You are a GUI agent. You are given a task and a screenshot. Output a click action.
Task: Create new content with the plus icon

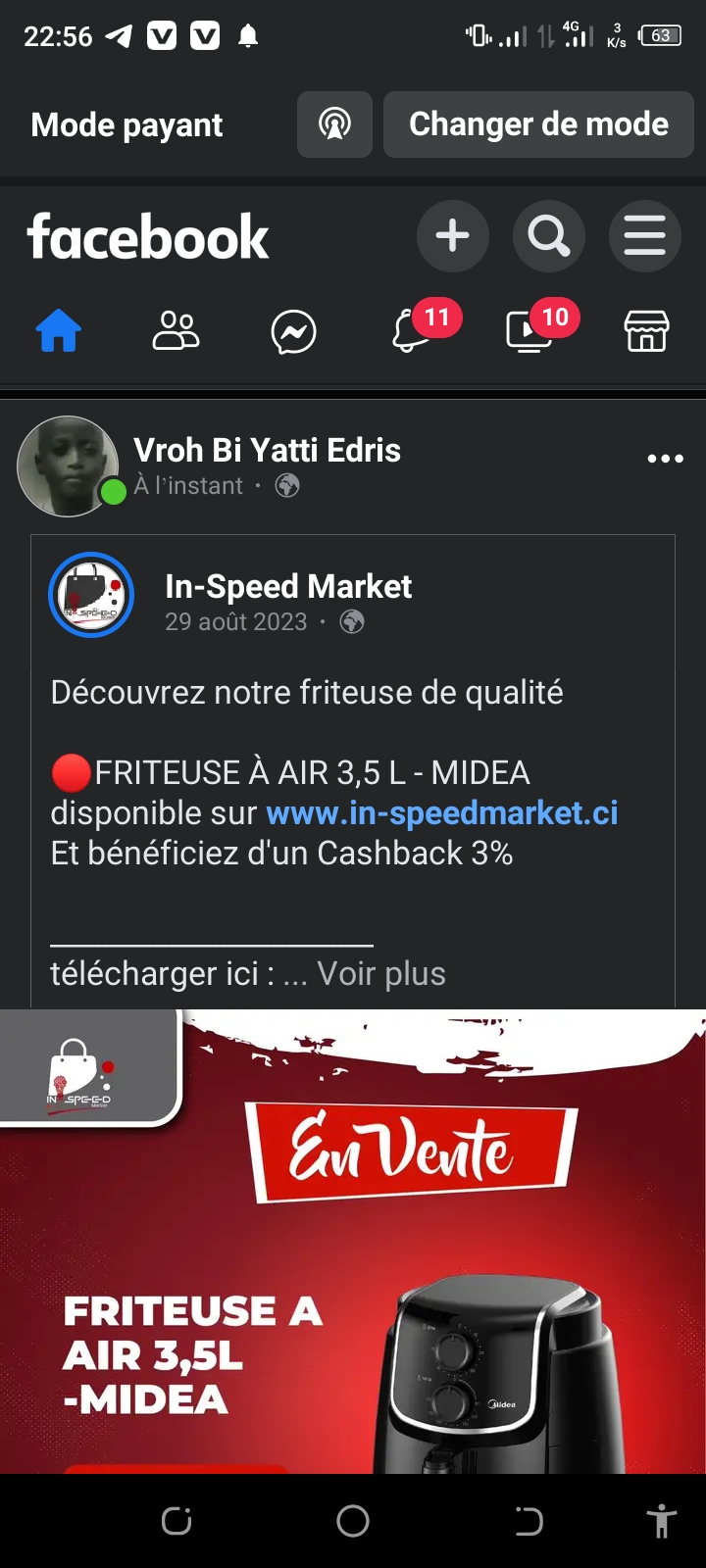(452, 236)
